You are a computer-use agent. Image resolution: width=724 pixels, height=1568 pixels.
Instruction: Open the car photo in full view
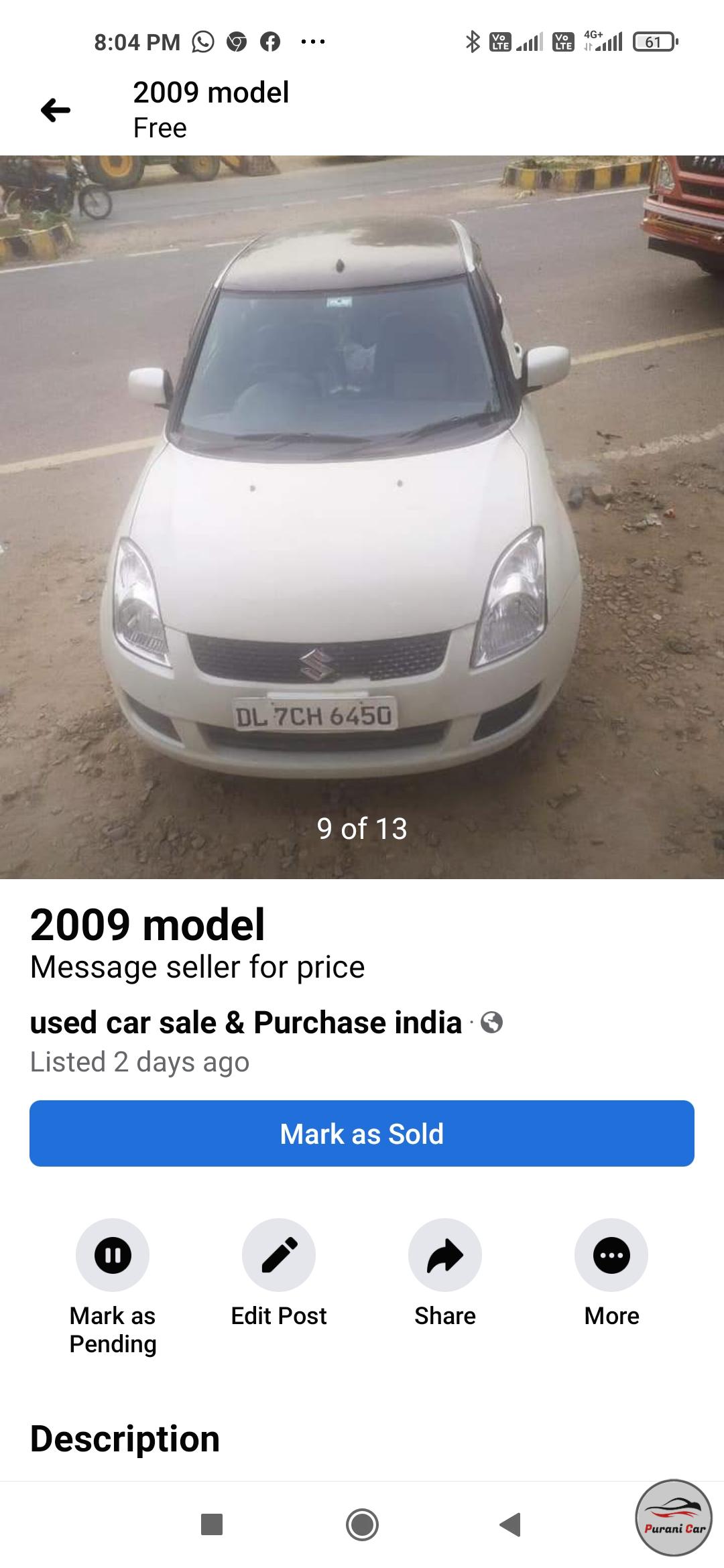[362, 516]
